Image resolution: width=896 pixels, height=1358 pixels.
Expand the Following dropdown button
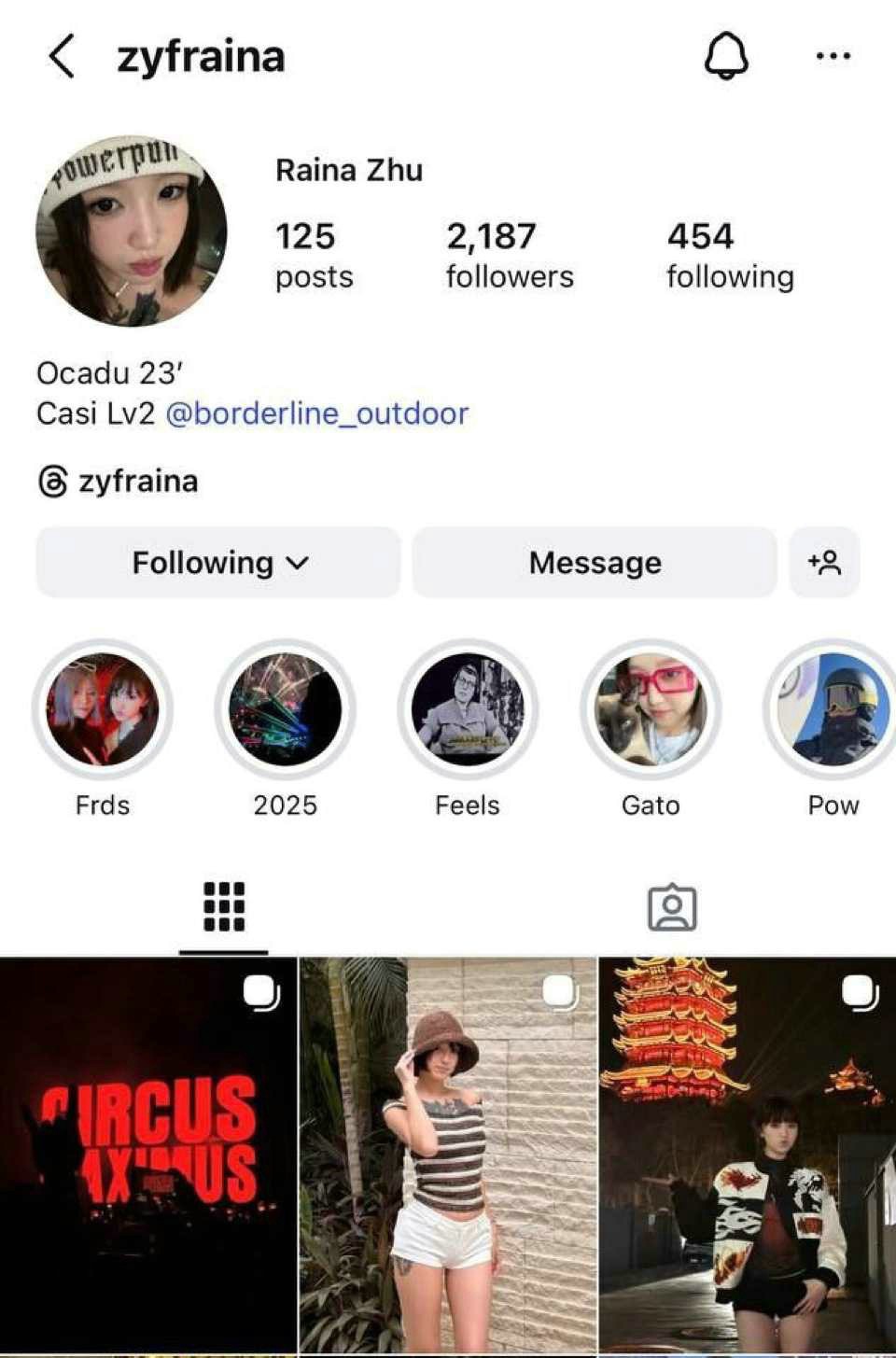[218, 563]
